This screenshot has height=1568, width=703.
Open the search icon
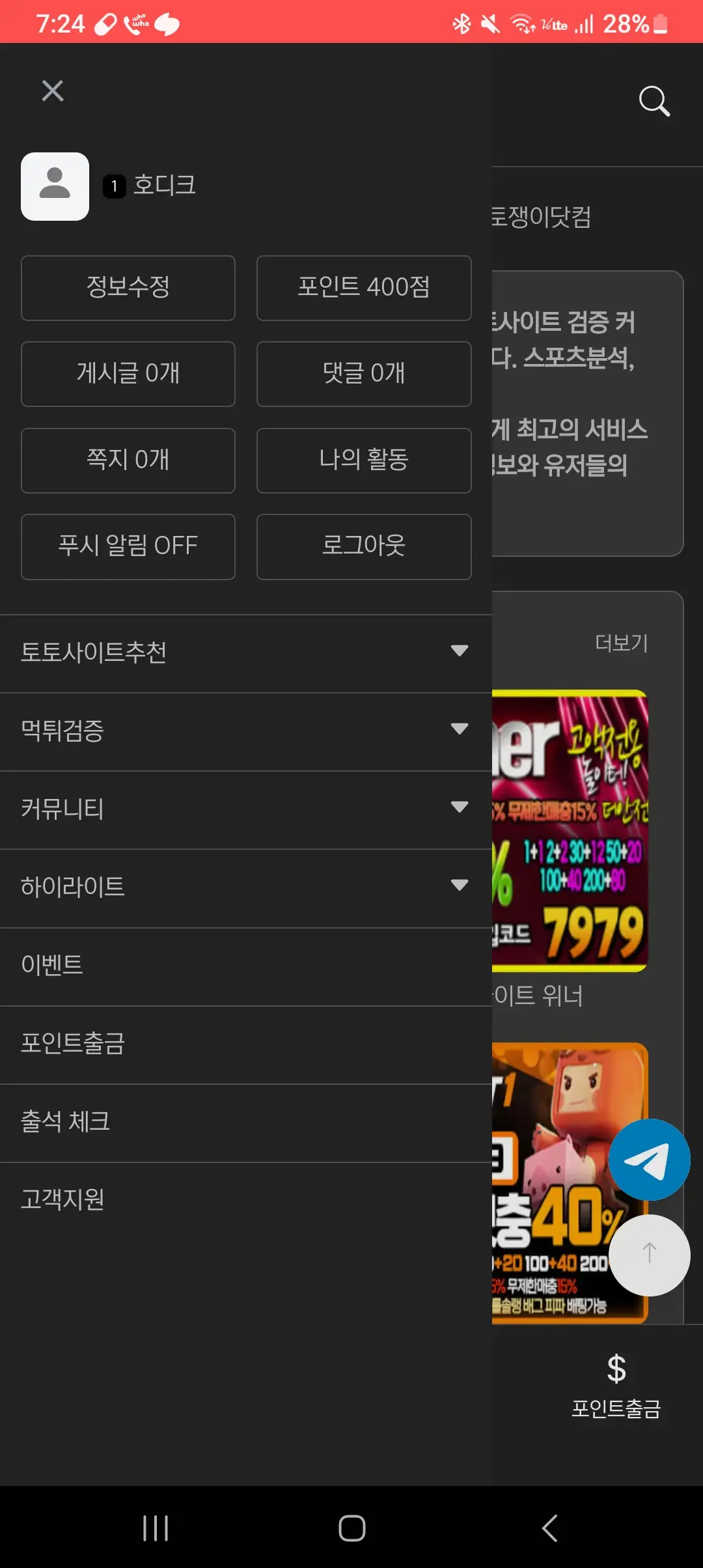pos(654,102)
